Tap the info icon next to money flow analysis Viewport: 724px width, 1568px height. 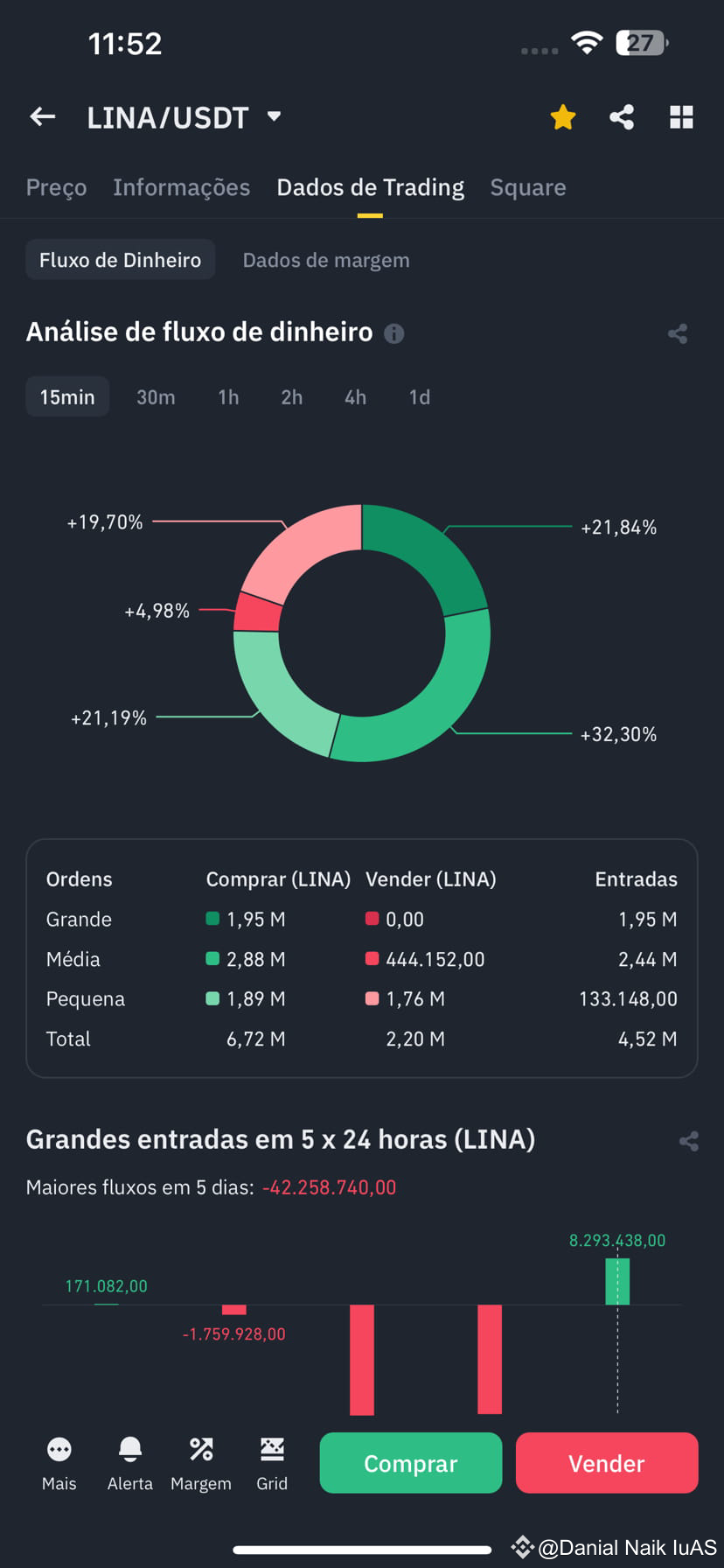tap(393, 333)
